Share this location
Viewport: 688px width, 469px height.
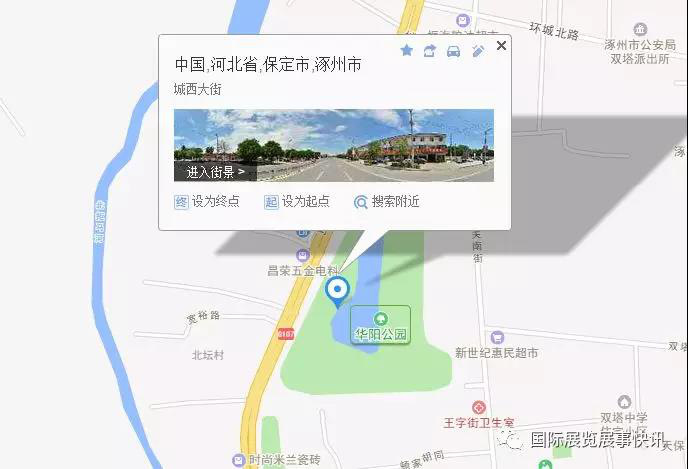(x=430, y=51)
